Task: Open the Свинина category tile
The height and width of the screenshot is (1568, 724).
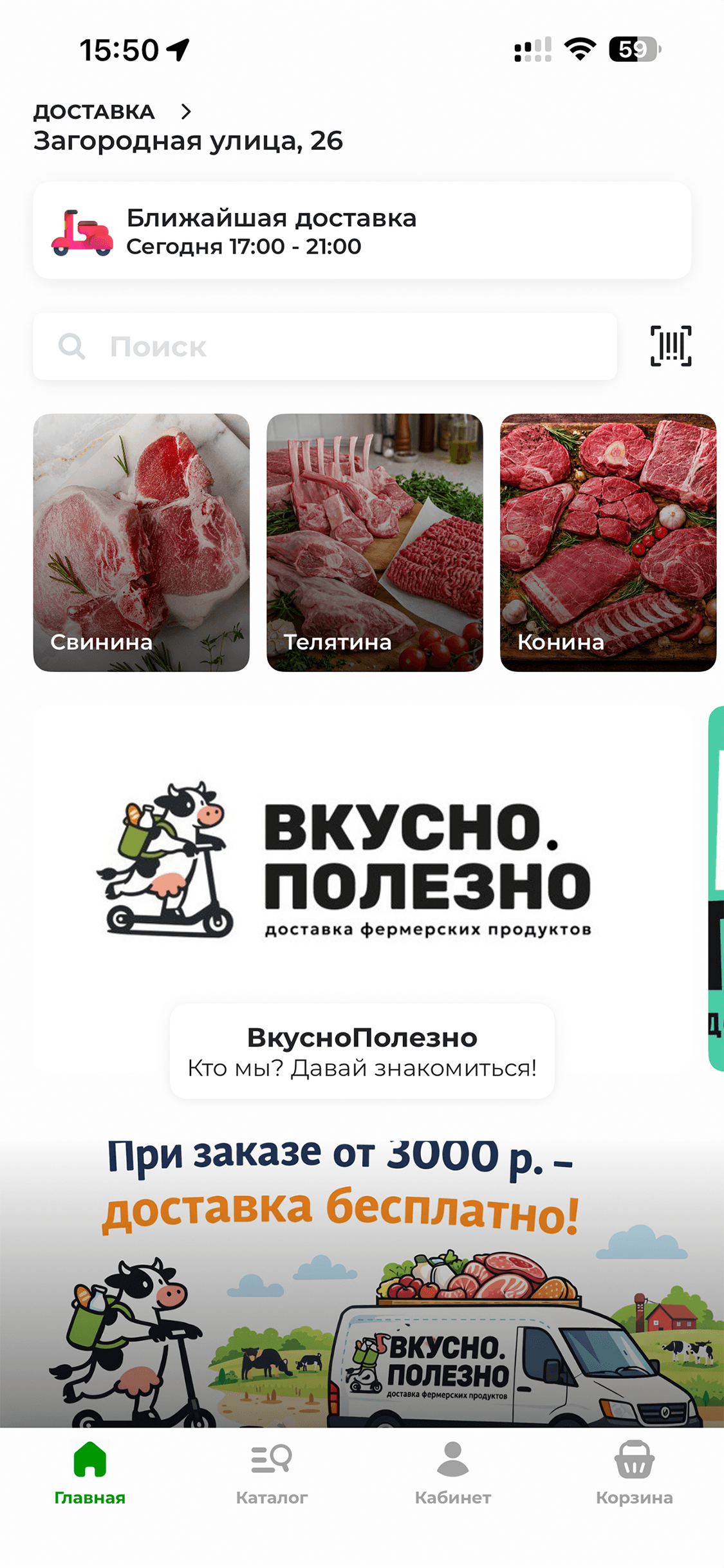Action: (x=142, y=543)
